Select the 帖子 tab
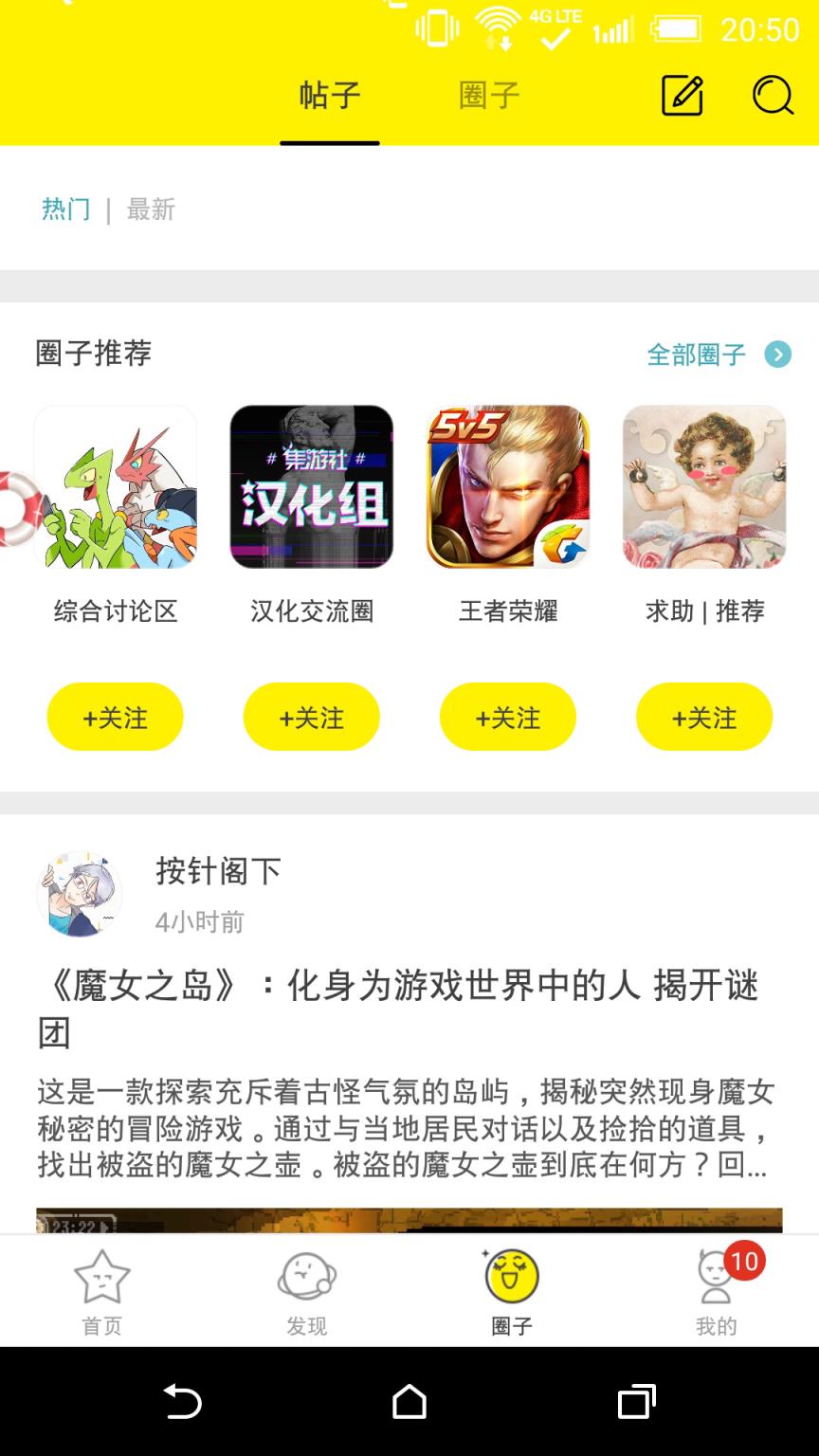Image resolution: width=819 pixels, height=1456 pixels. coord(330,95)
